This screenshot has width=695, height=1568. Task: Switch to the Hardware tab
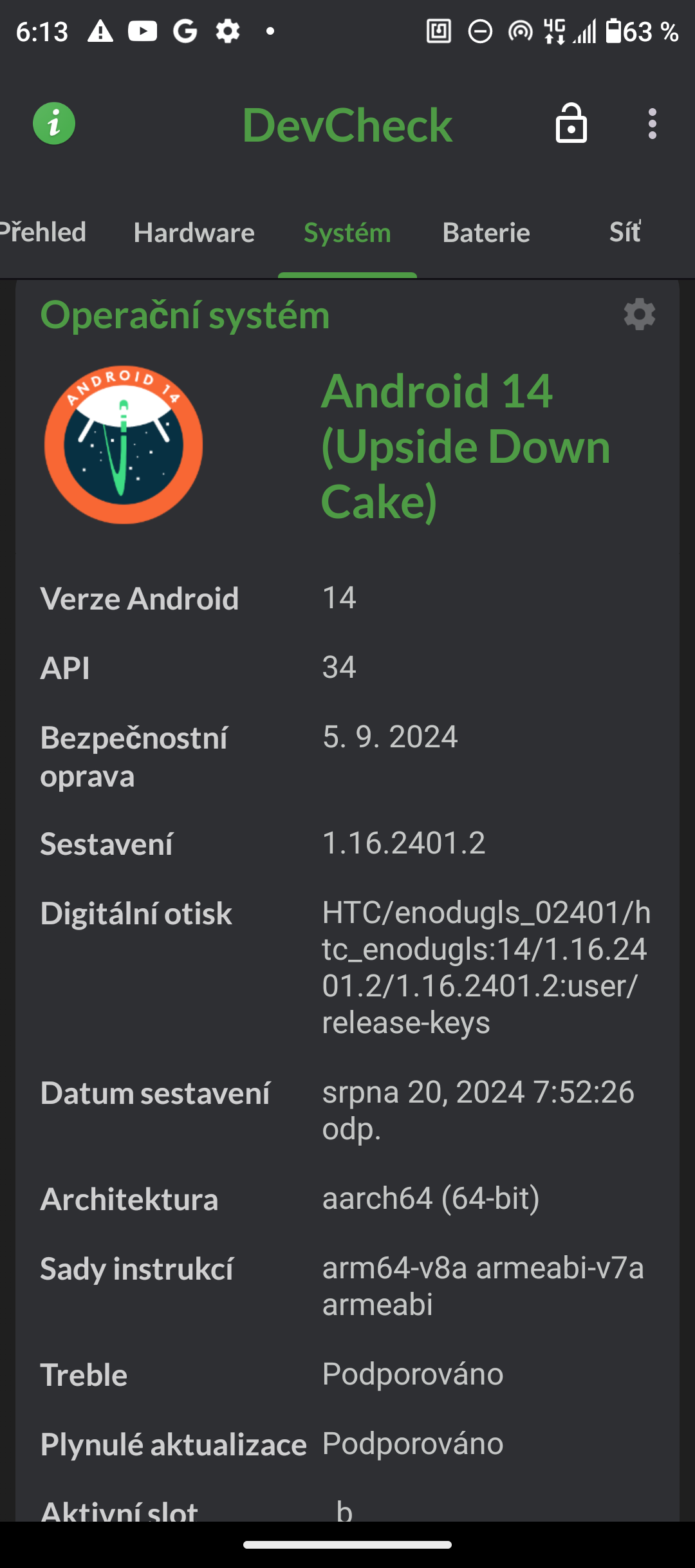click(x=194, y=232)
